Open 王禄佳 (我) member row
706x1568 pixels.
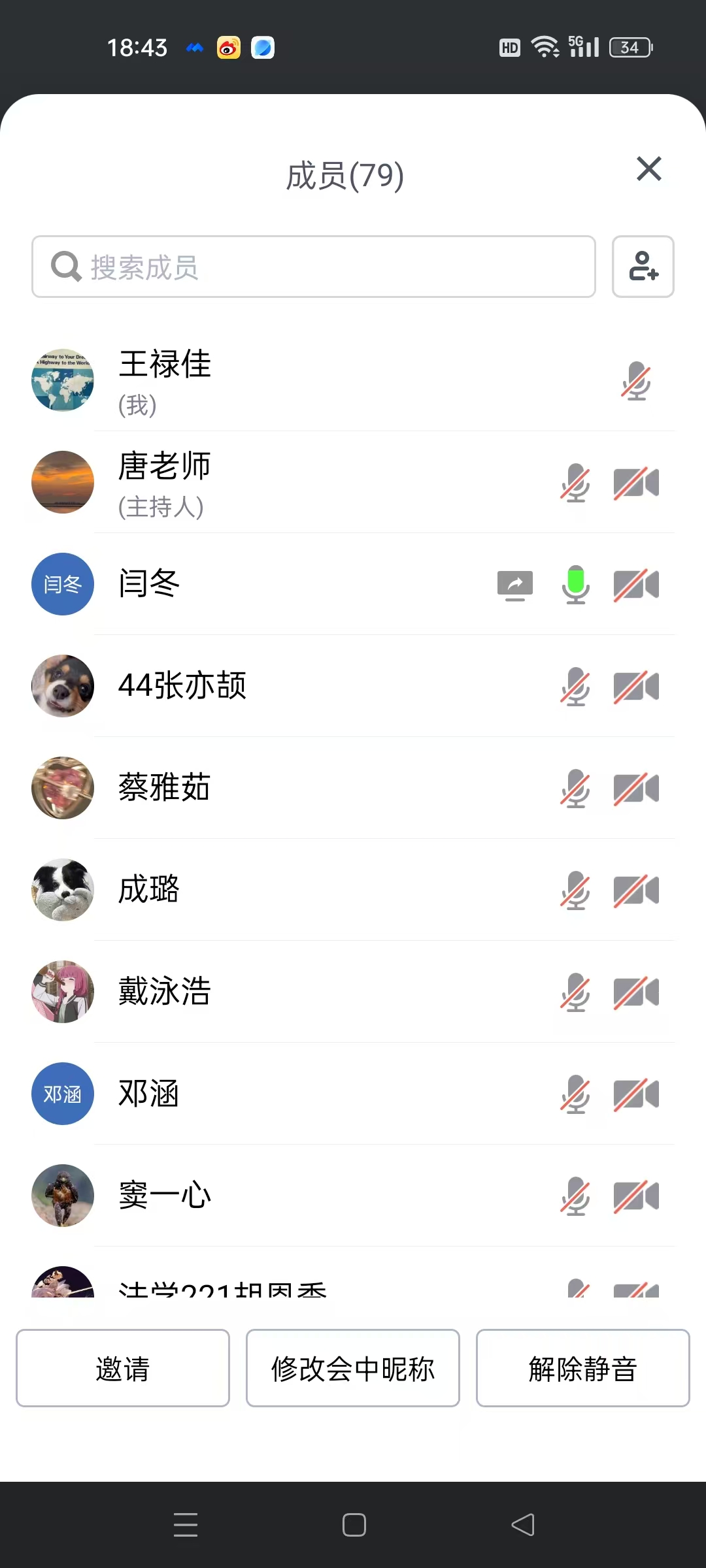(x=353, y=380)
